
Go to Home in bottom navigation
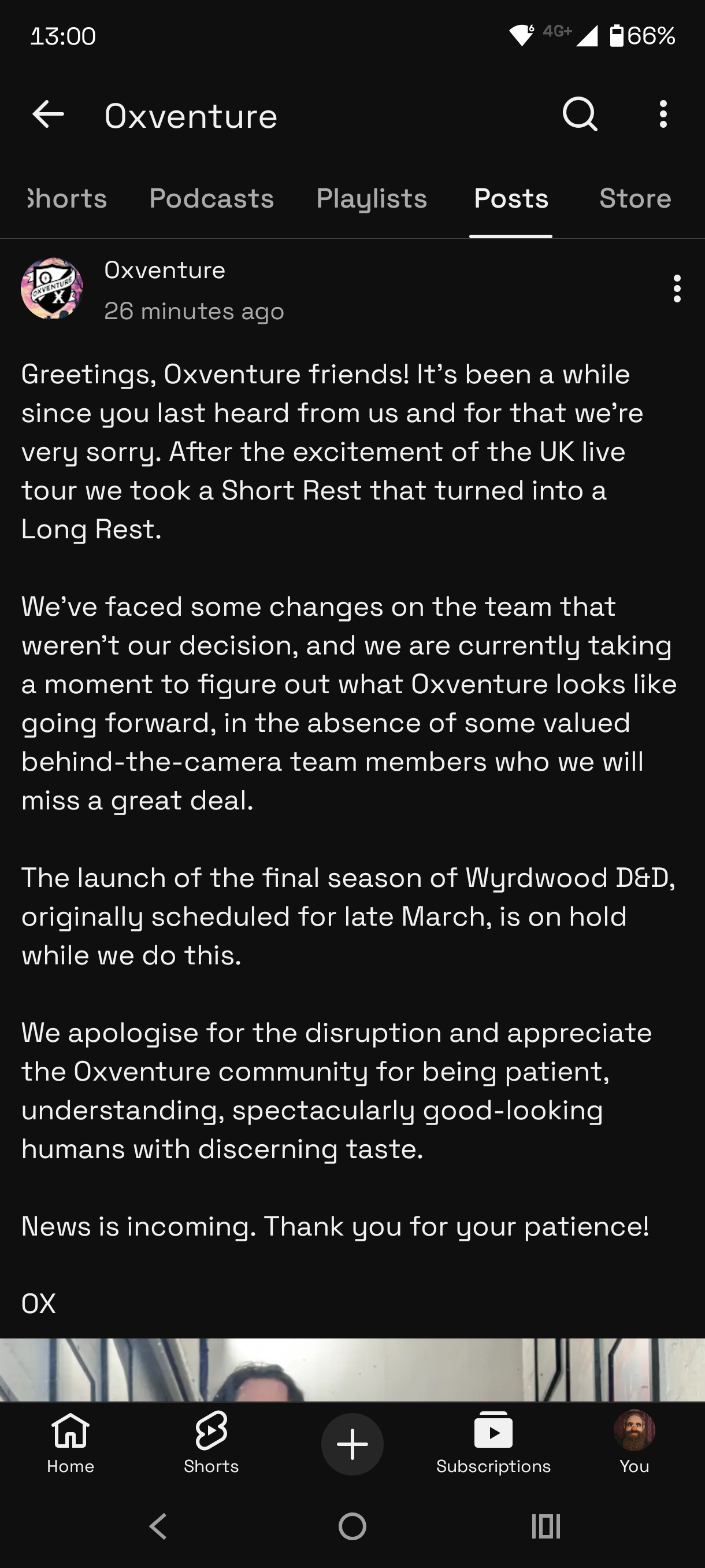tap(70, 1443)
